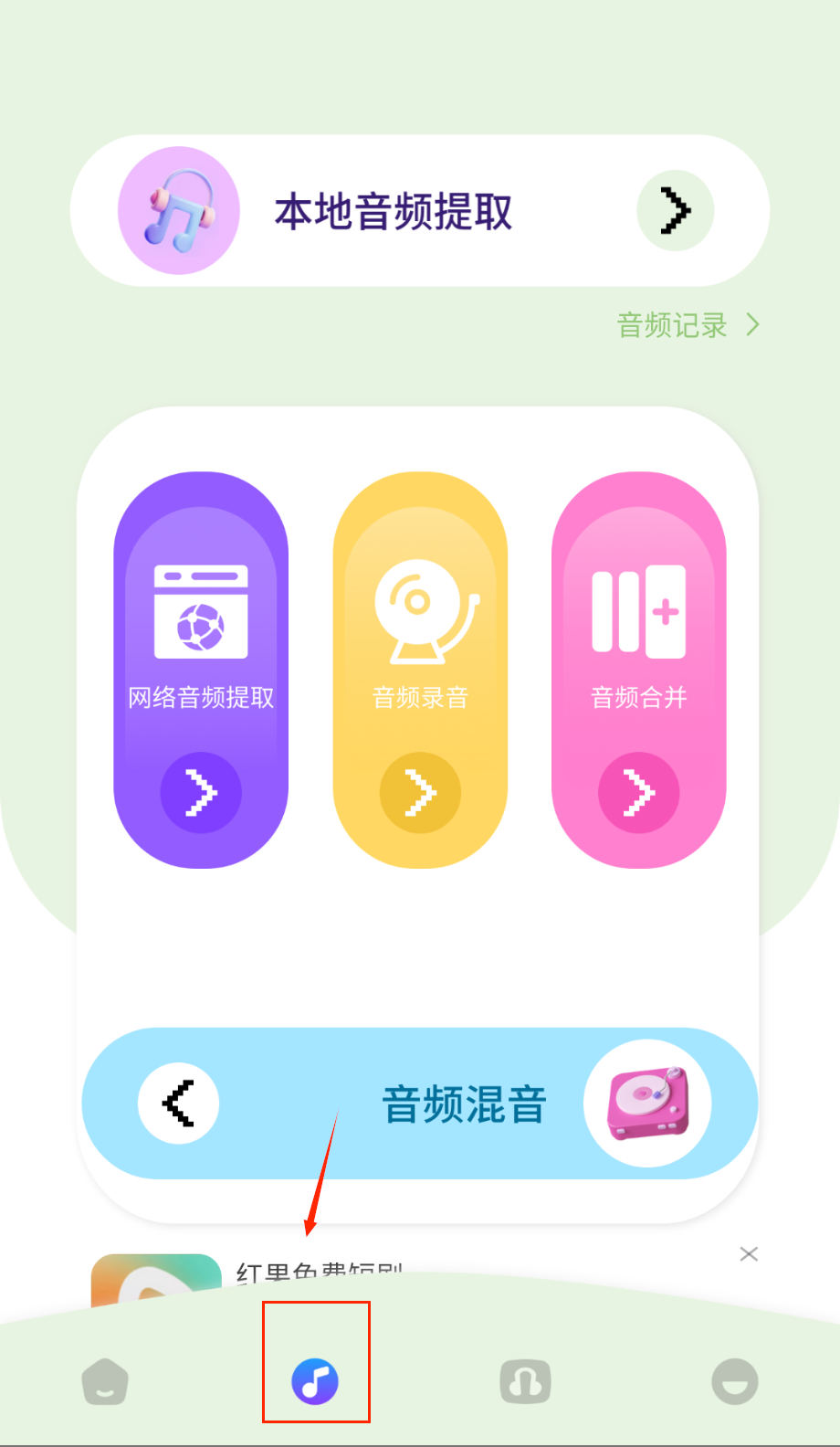This screenshot has height=1447, width=840.
Task: Open the 网络音频提取 card
Action: pos(201,670)
